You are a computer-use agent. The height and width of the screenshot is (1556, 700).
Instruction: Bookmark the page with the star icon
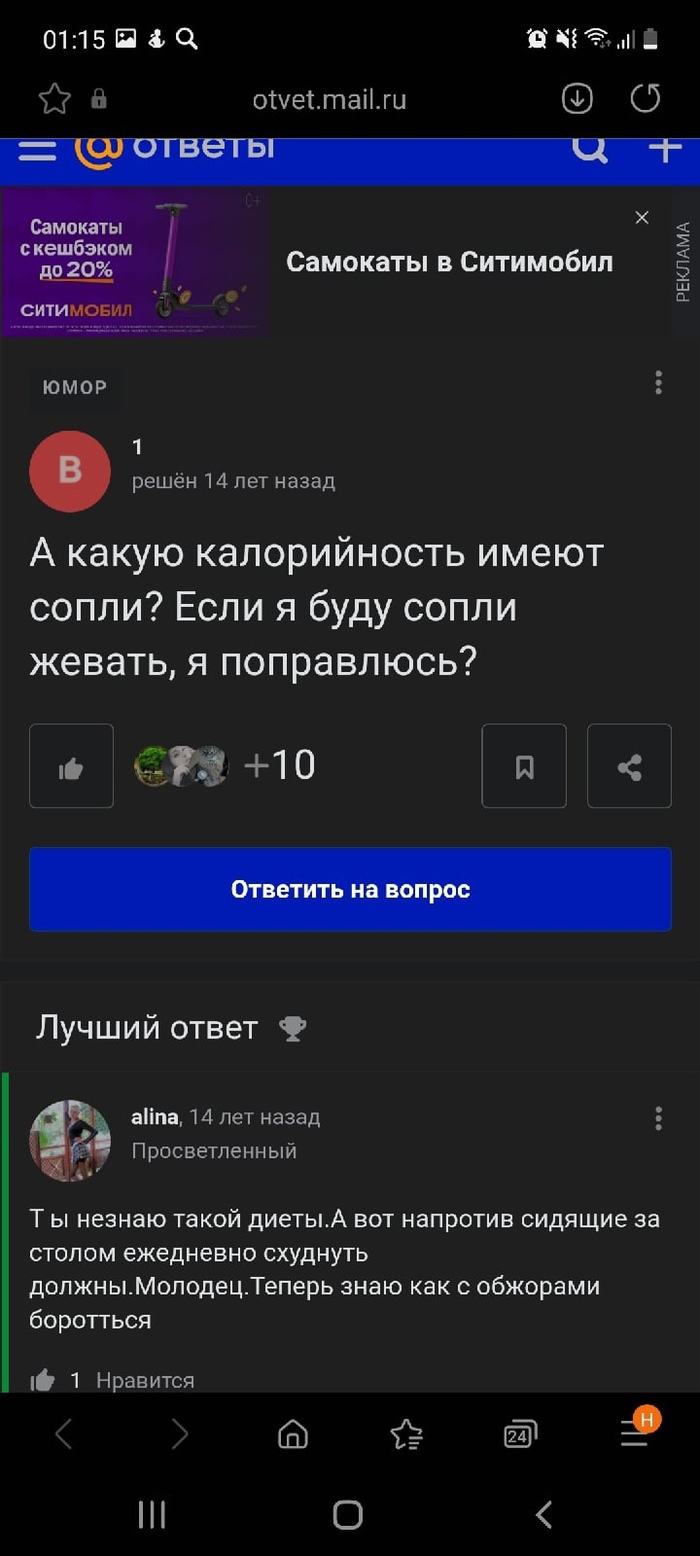(55, 98)
